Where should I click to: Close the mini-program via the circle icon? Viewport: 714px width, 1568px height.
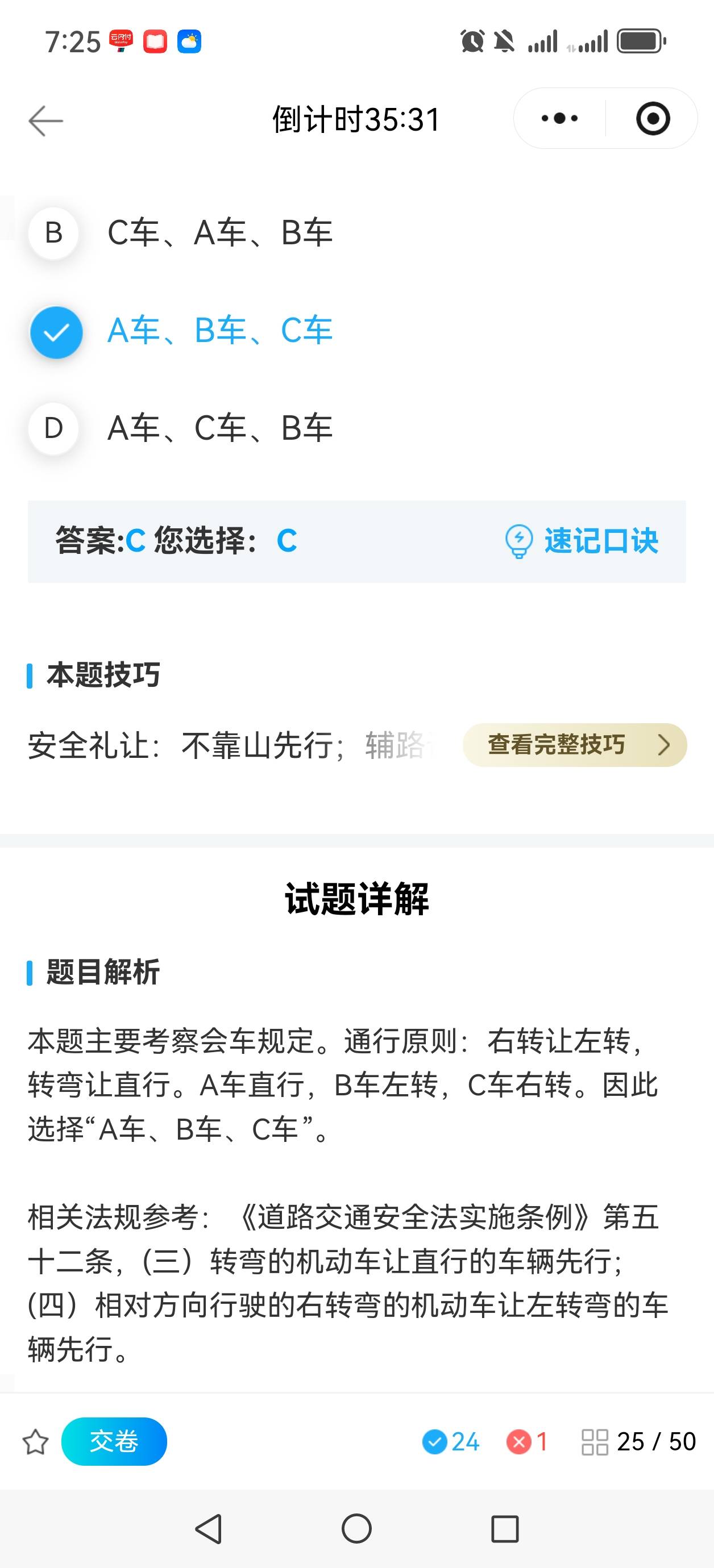coord(653,119)
